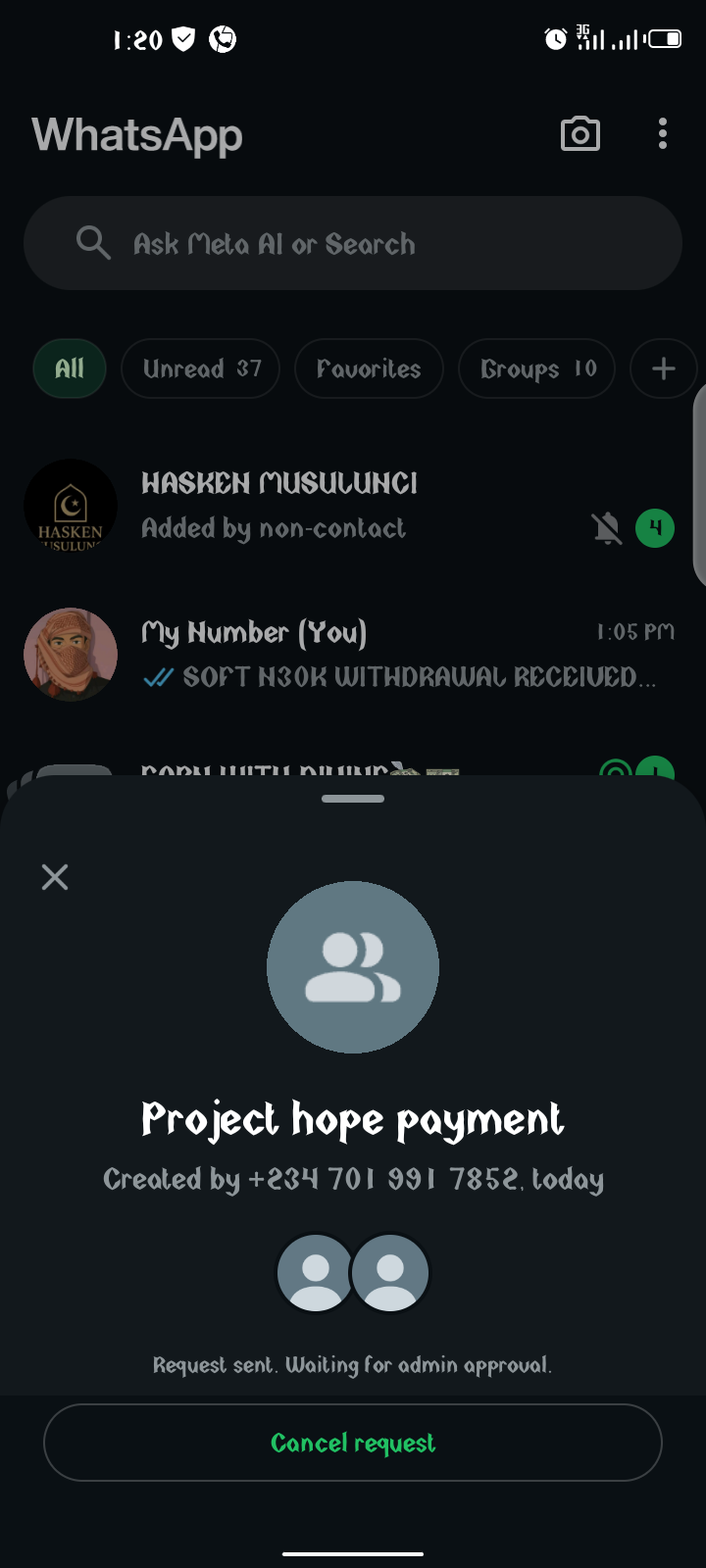Cancel the group join request

pyautogui.click(x=353, y=1443)
